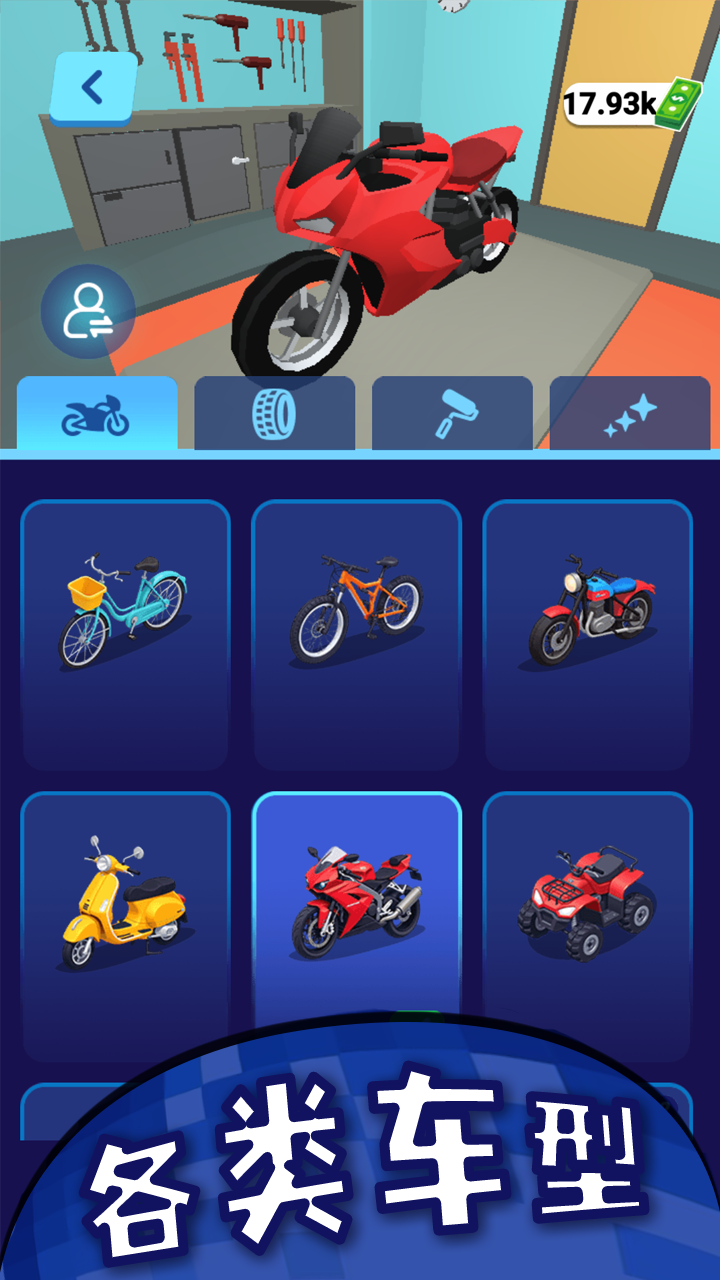
Task: Choose the orange mountain bike
Action: (356, 633)
